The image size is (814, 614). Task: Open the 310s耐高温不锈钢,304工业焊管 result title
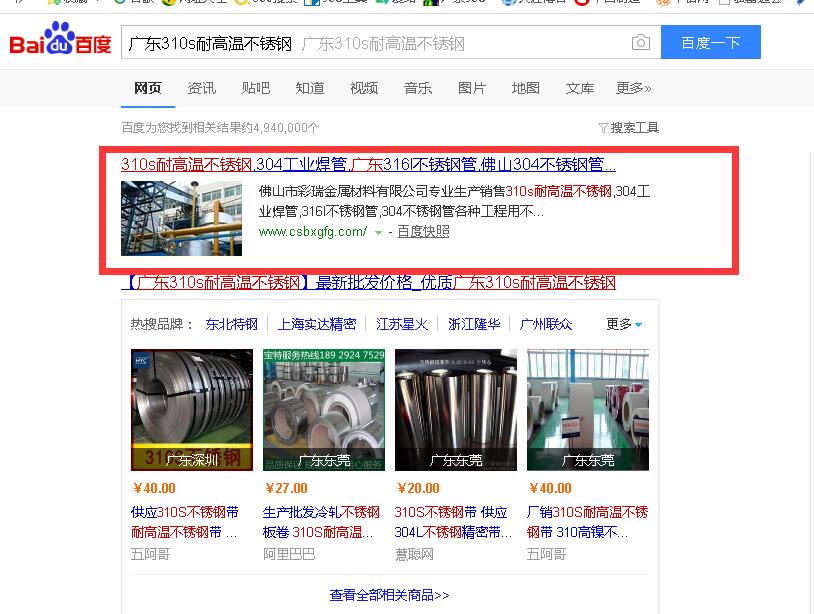click(368, 164)
